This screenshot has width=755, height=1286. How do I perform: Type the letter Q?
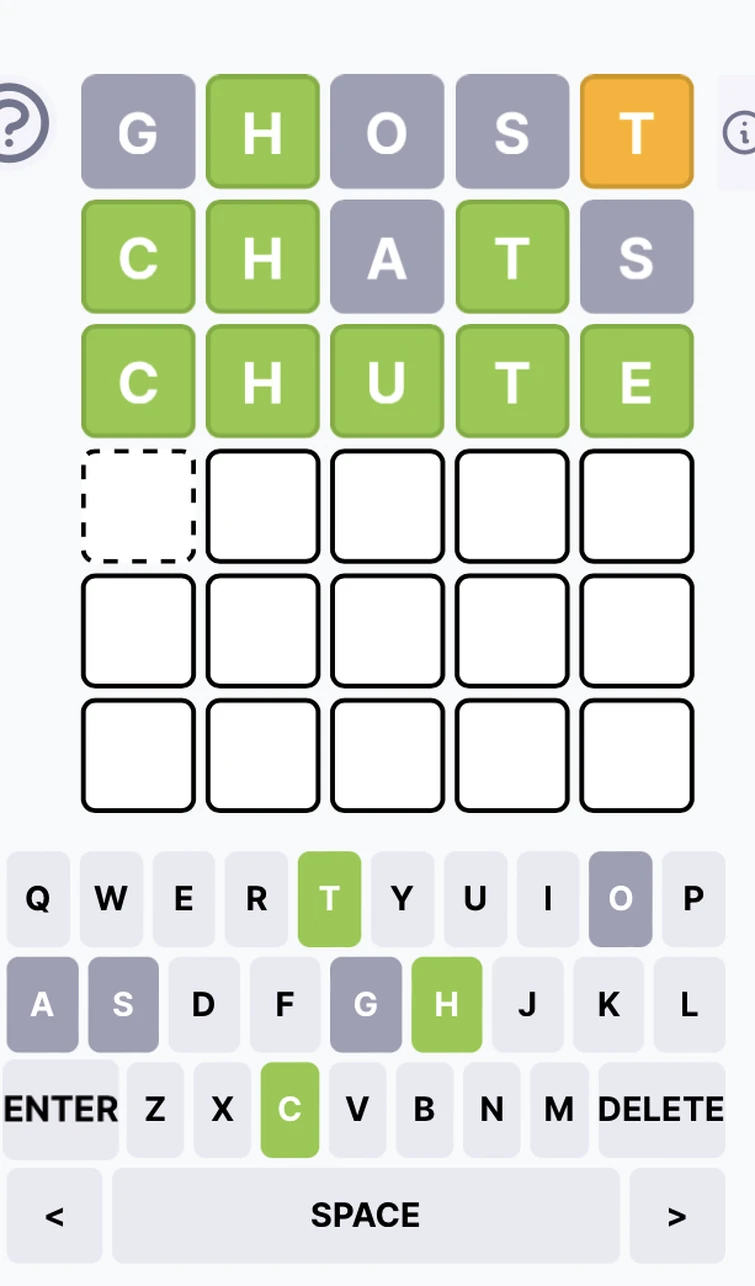(x=38, y=899)
